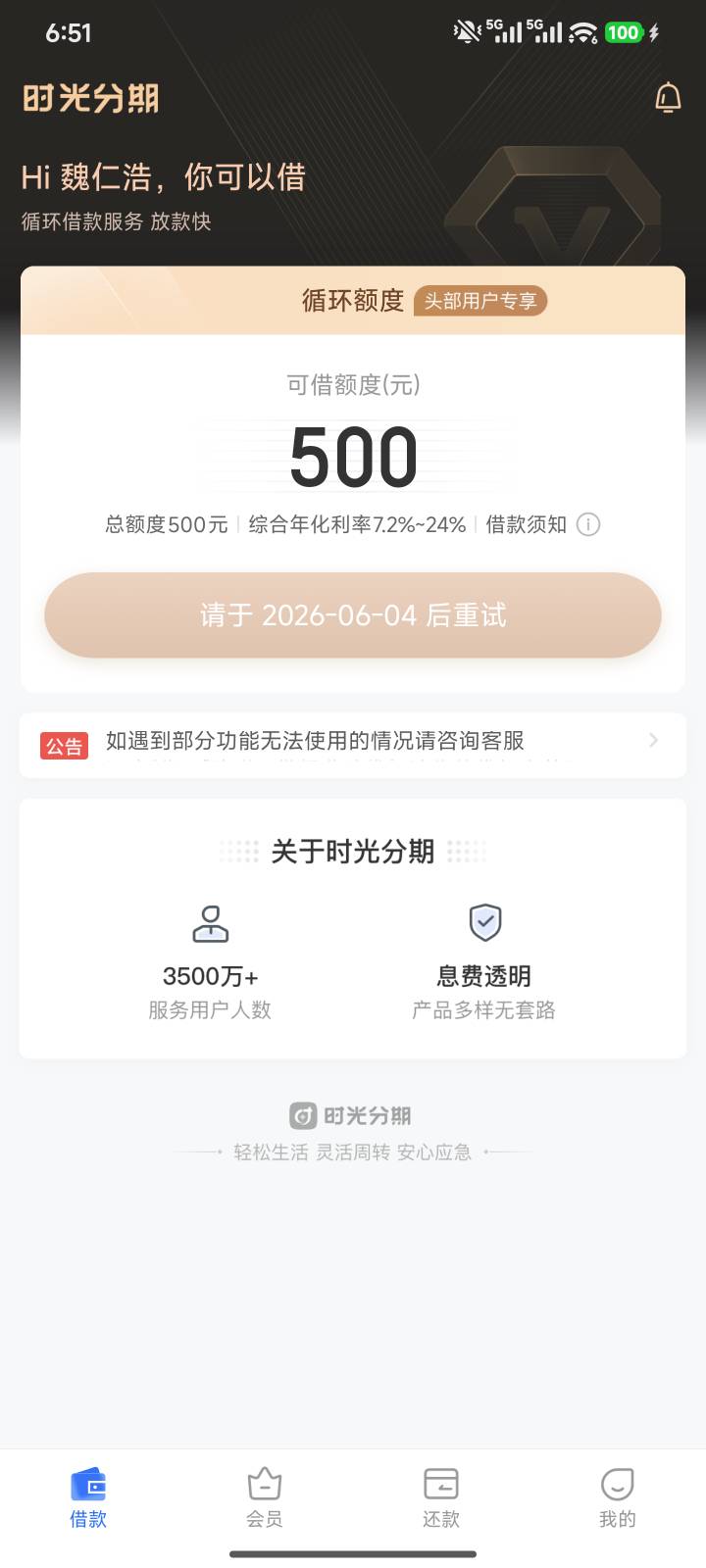
Task: Select the 借款 tab
Action: (88, 1497)
